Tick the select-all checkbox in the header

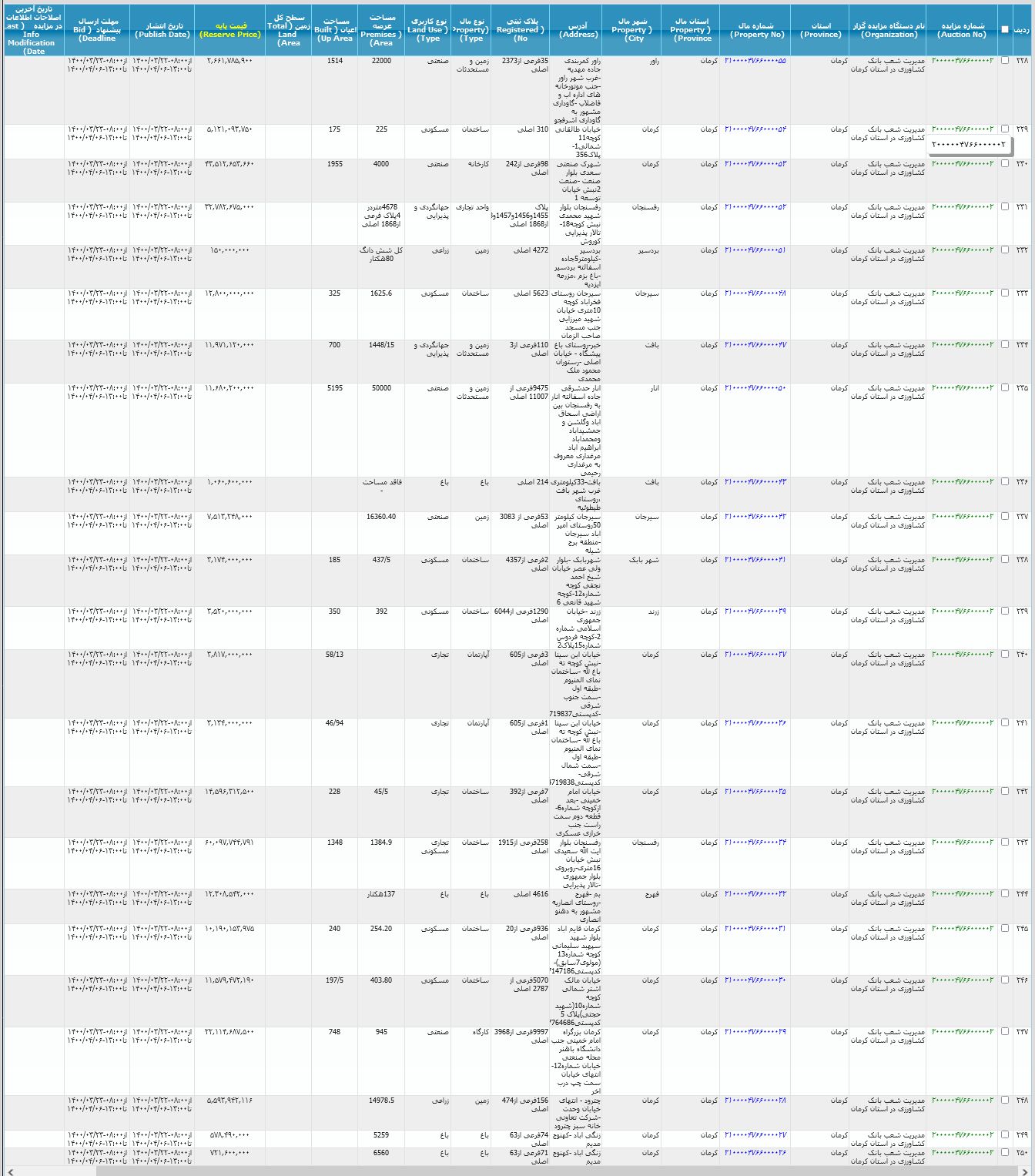(1005, 29)
